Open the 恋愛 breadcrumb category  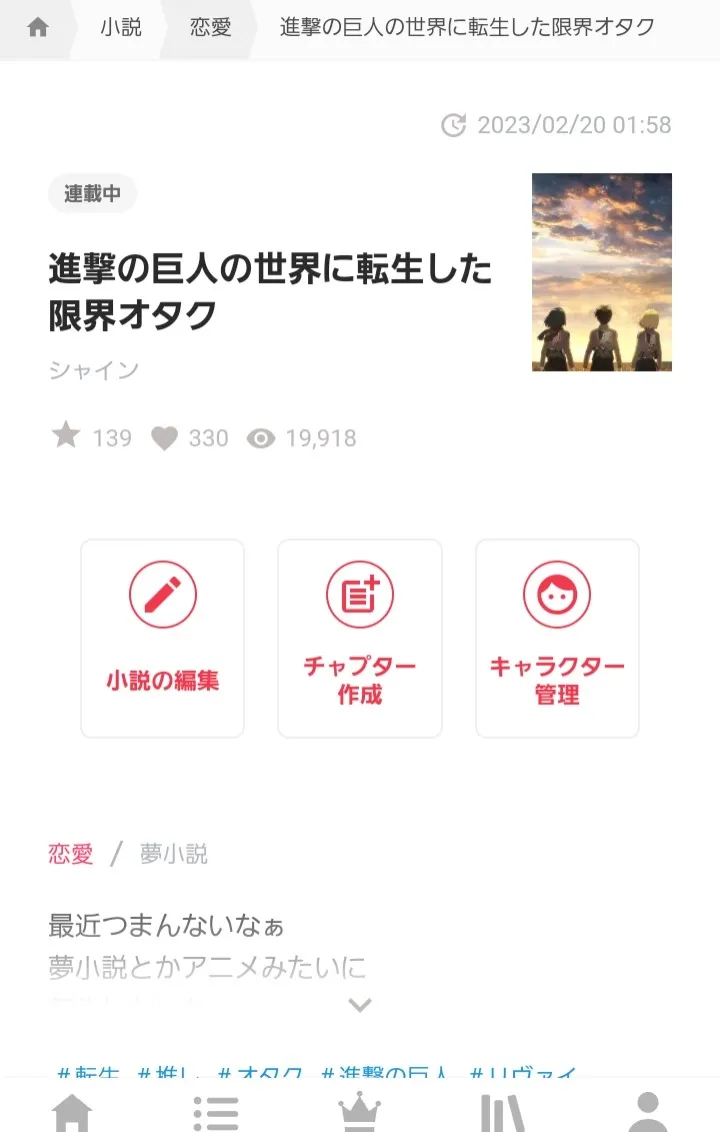coord(210,27)
